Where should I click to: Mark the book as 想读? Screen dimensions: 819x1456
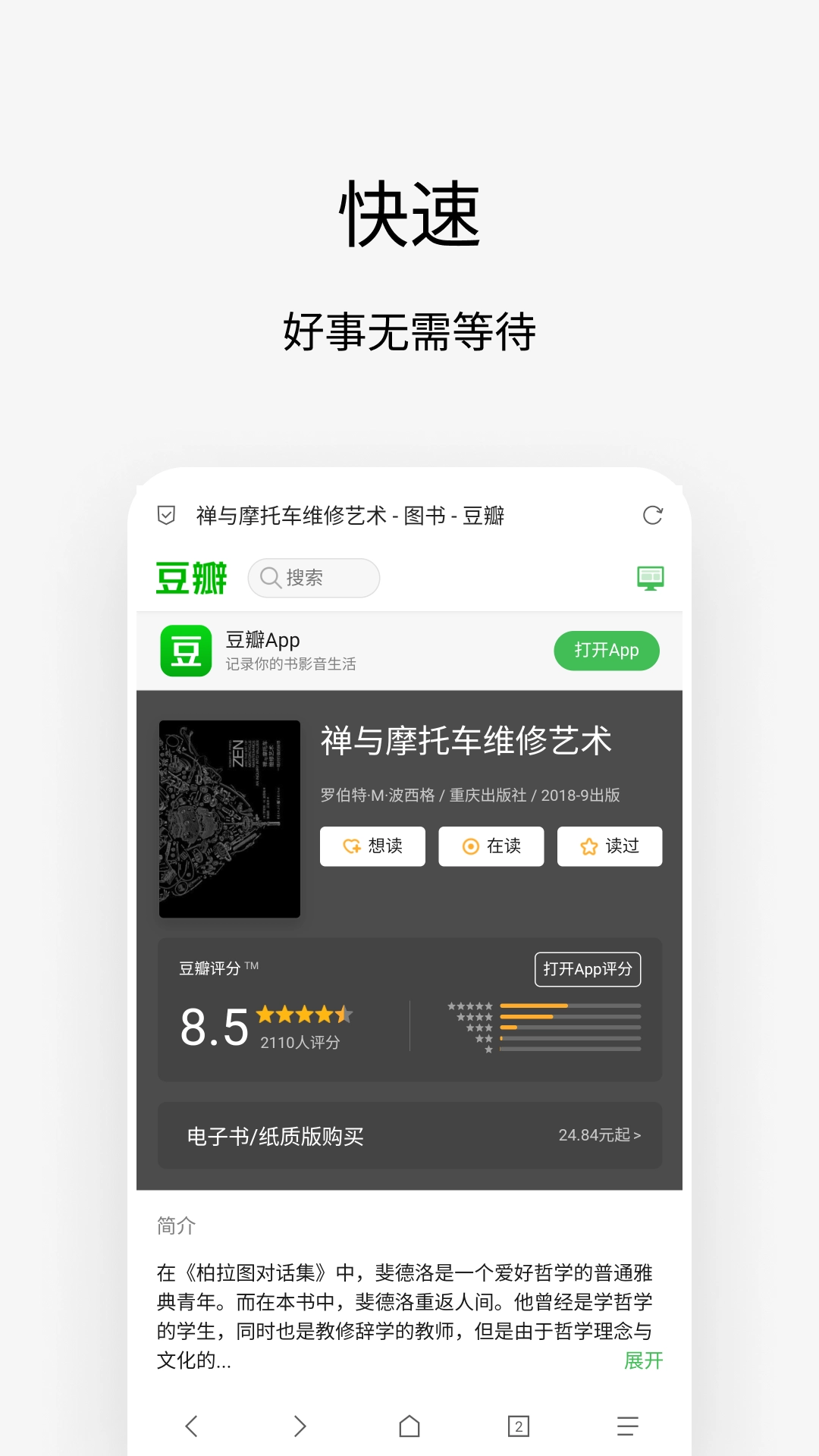click(x=372, y=846)
